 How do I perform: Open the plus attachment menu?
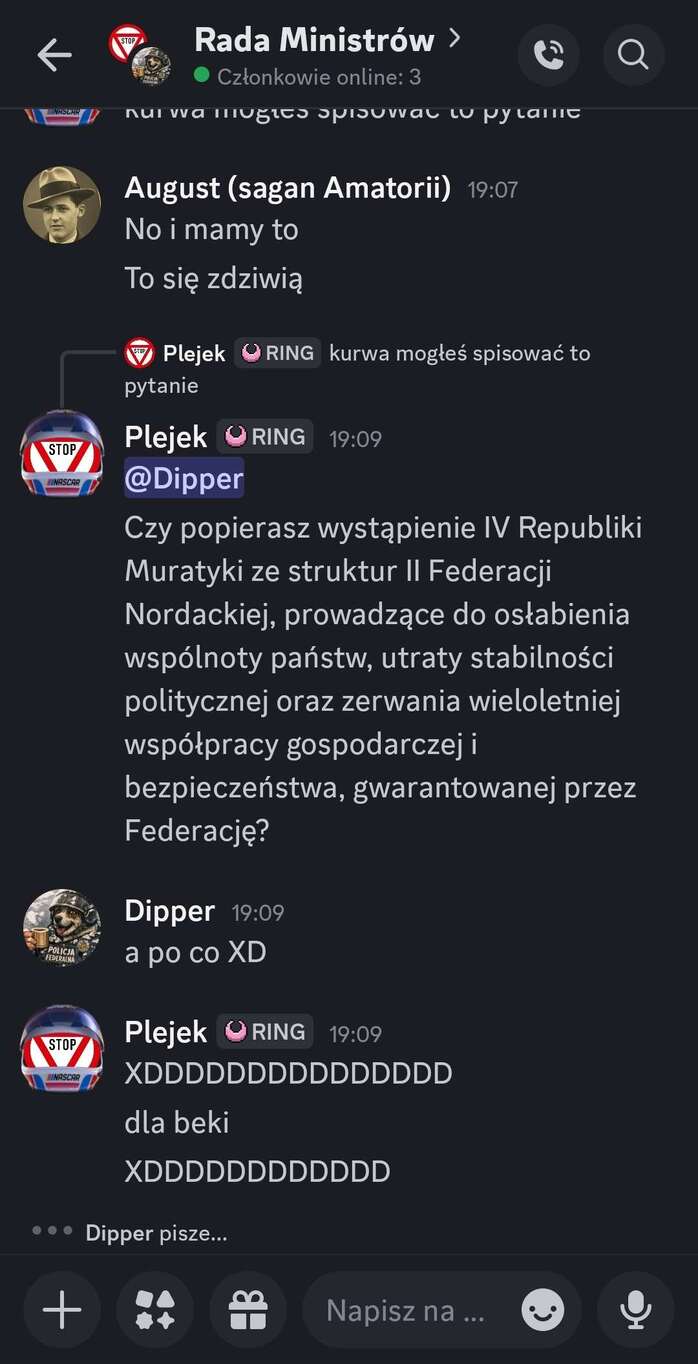point(62,1310)
